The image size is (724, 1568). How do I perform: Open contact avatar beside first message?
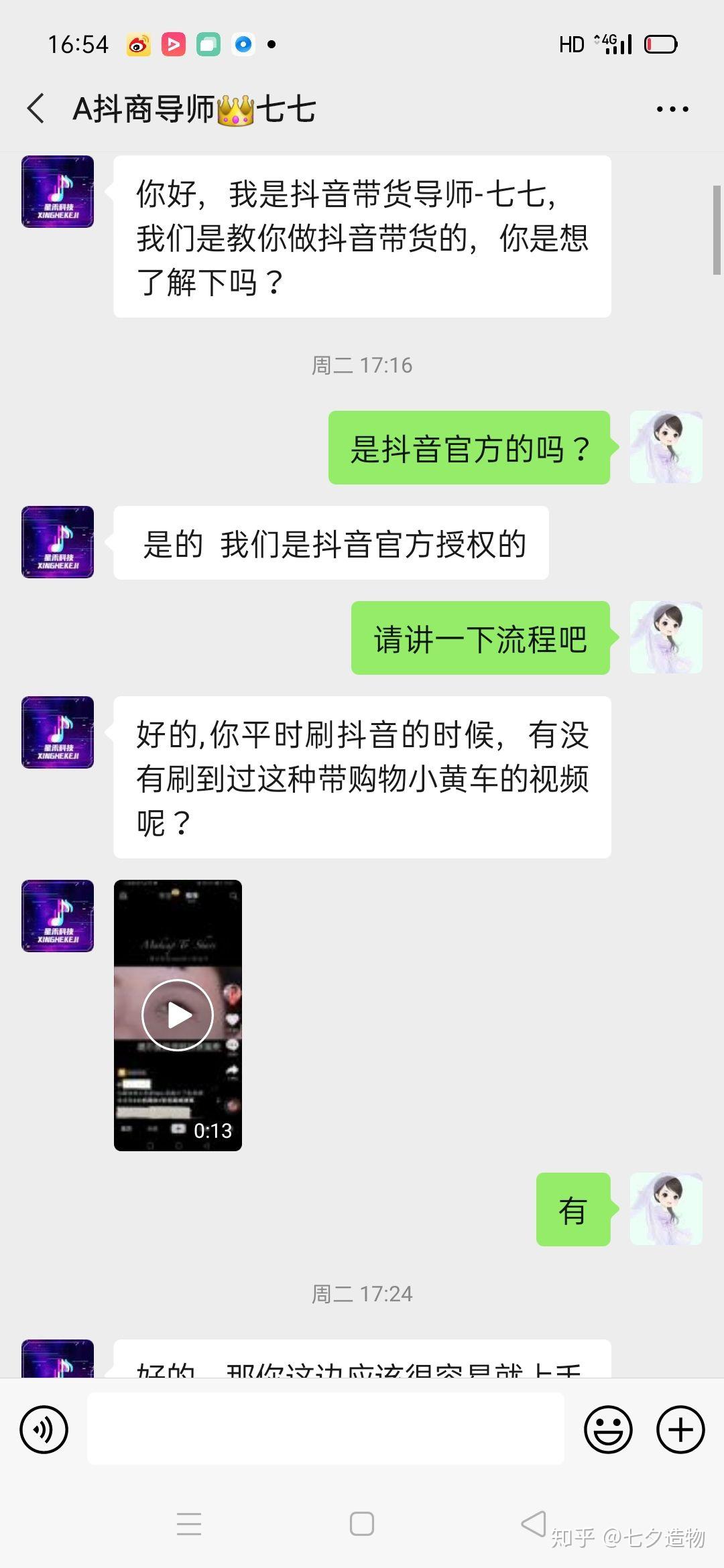[x=58, y=192]
